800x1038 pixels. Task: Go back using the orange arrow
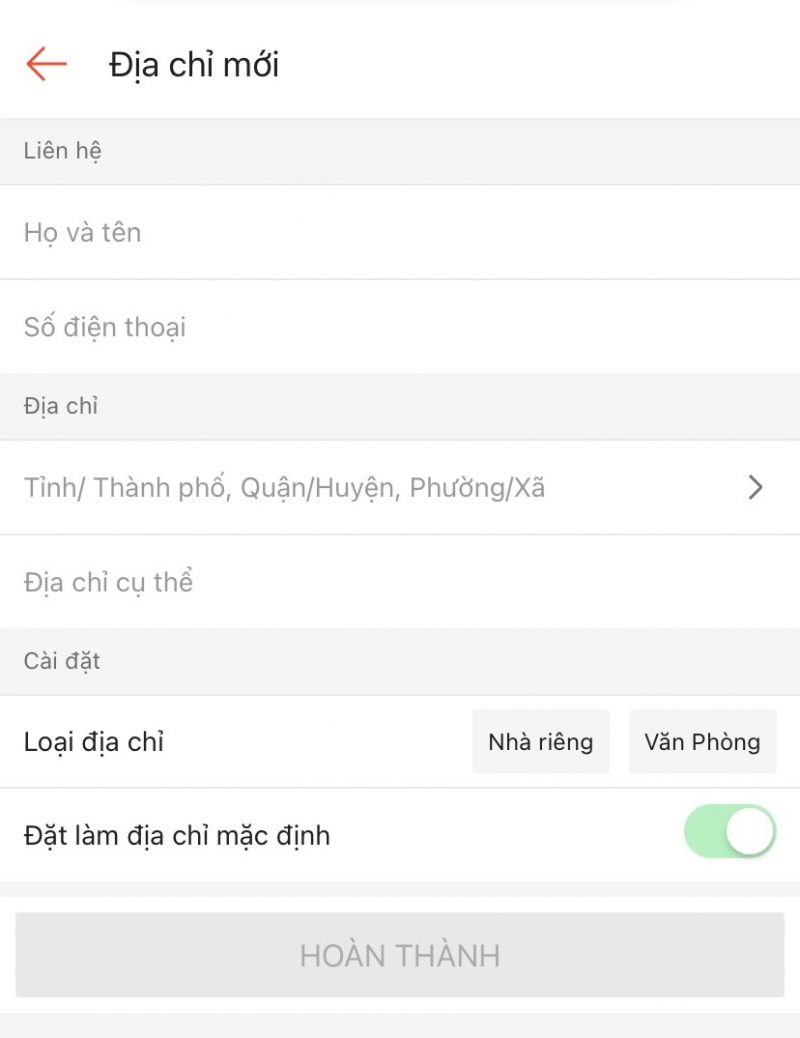pos(46,65)
